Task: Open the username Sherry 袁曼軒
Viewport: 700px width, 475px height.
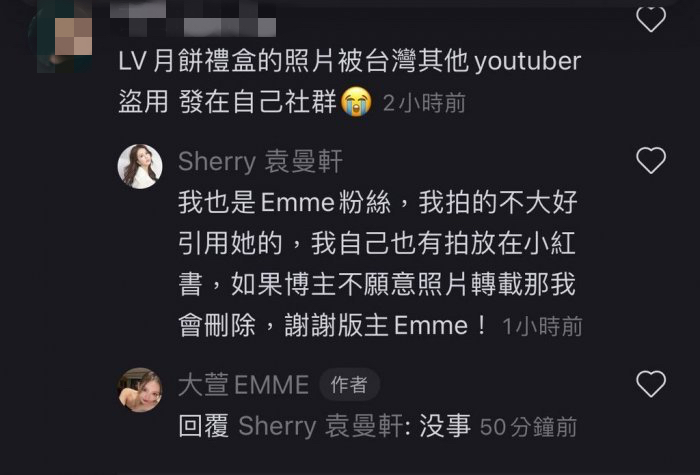Action: (259, 161)
